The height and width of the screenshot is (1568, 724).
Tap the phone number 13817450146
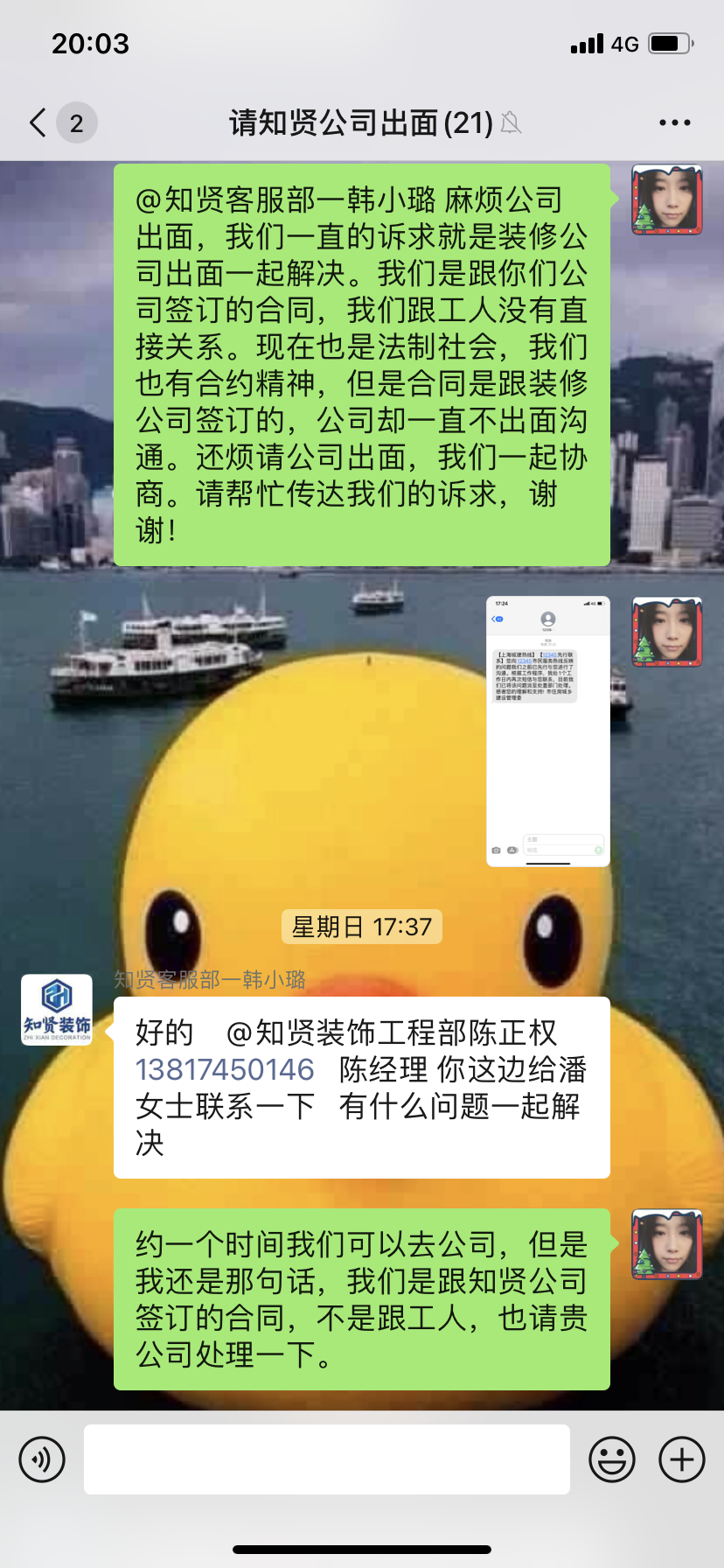click(225, 1069)
